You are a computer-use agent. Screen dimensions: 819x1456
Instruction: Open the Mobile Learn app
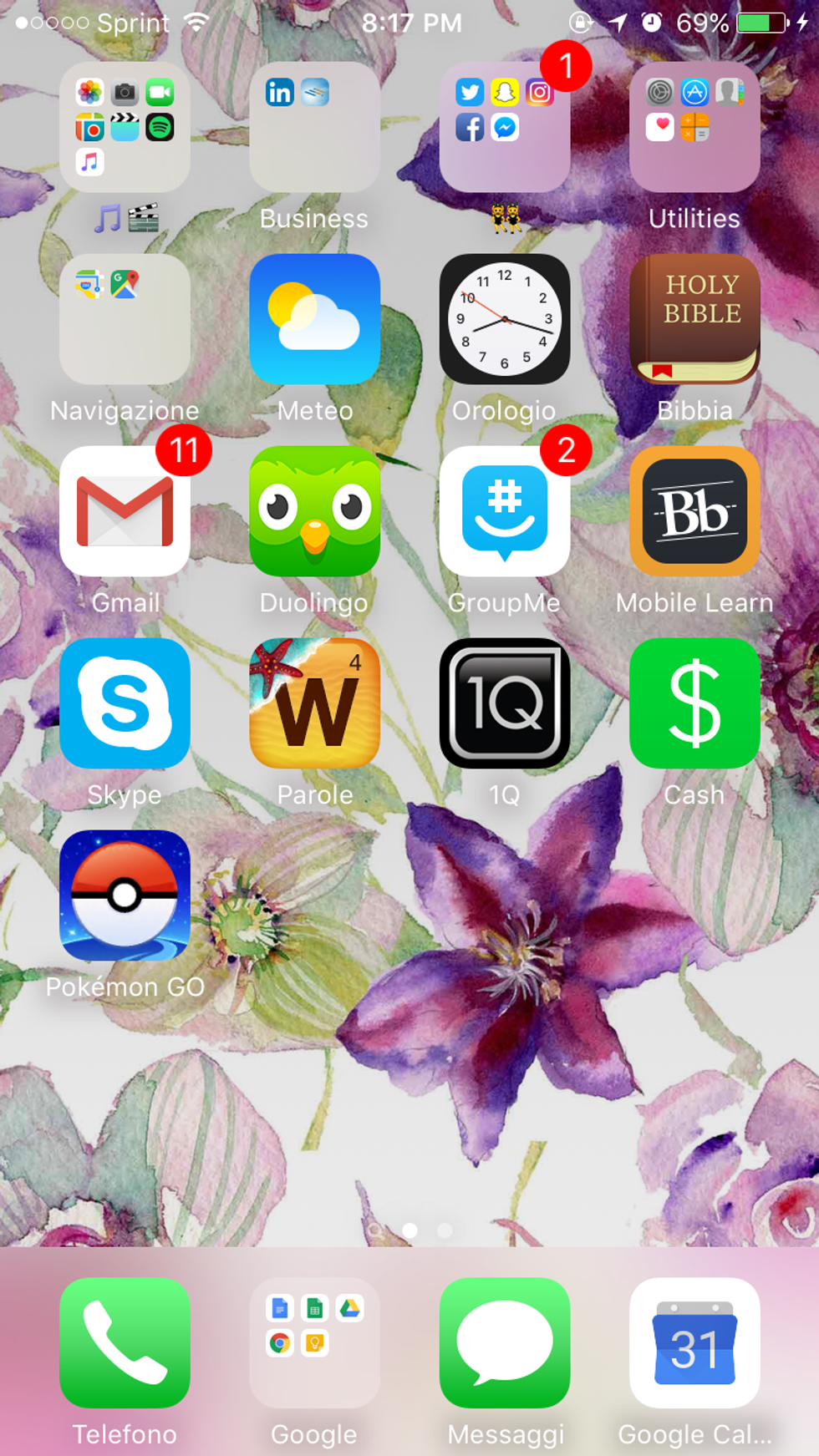[x=694, y=511]
